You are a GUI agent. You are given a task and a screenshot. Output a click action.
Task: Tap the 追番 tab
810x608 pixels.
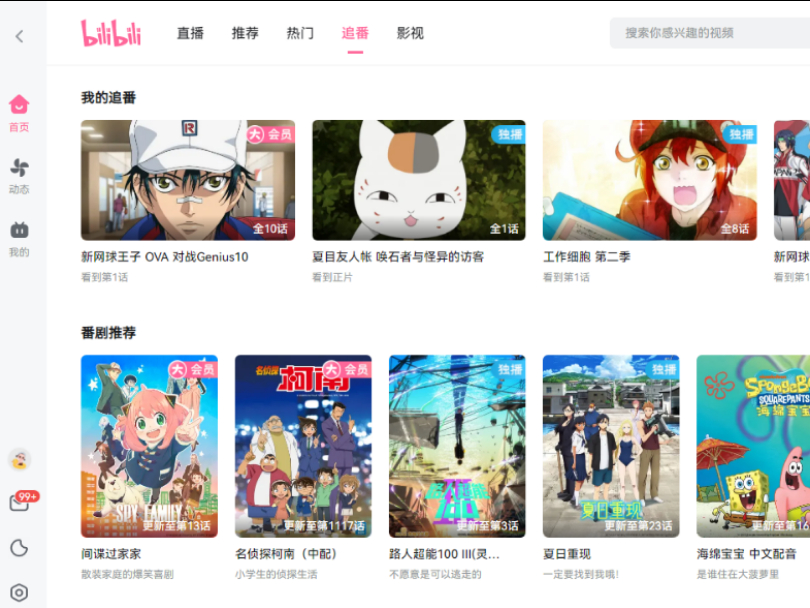pos(355,33)
